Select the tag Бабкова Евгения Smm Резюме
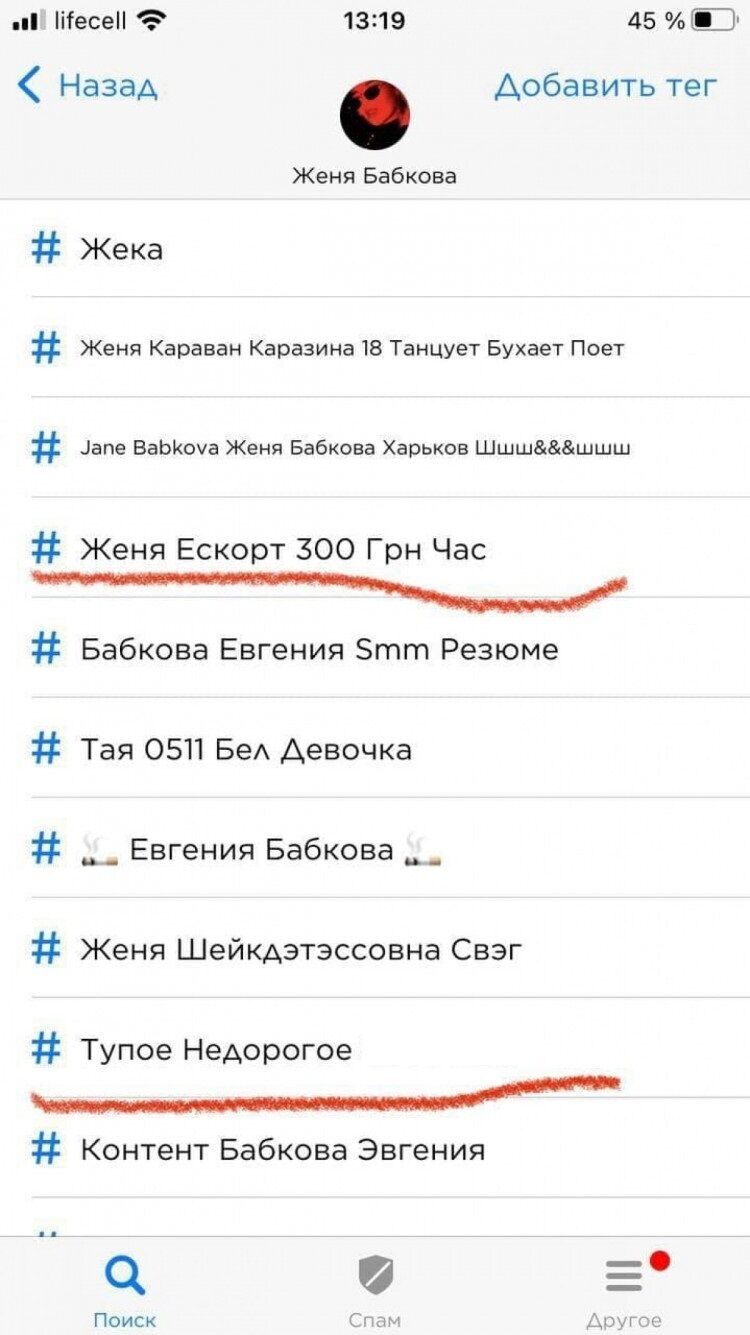 pyautogui.click(x=318, y=649)
